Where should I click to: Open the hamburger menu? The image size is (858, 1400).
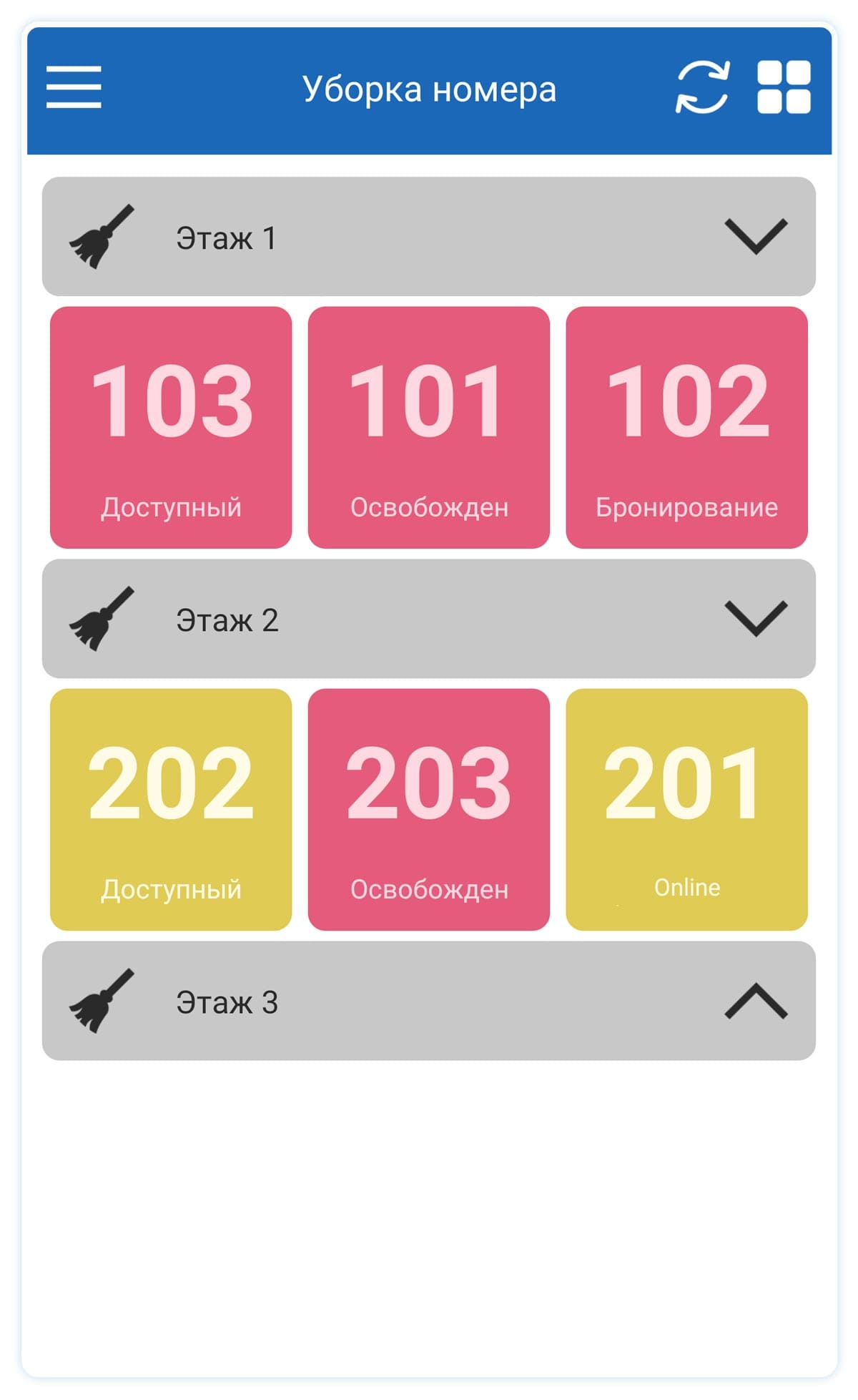point(74,87)
